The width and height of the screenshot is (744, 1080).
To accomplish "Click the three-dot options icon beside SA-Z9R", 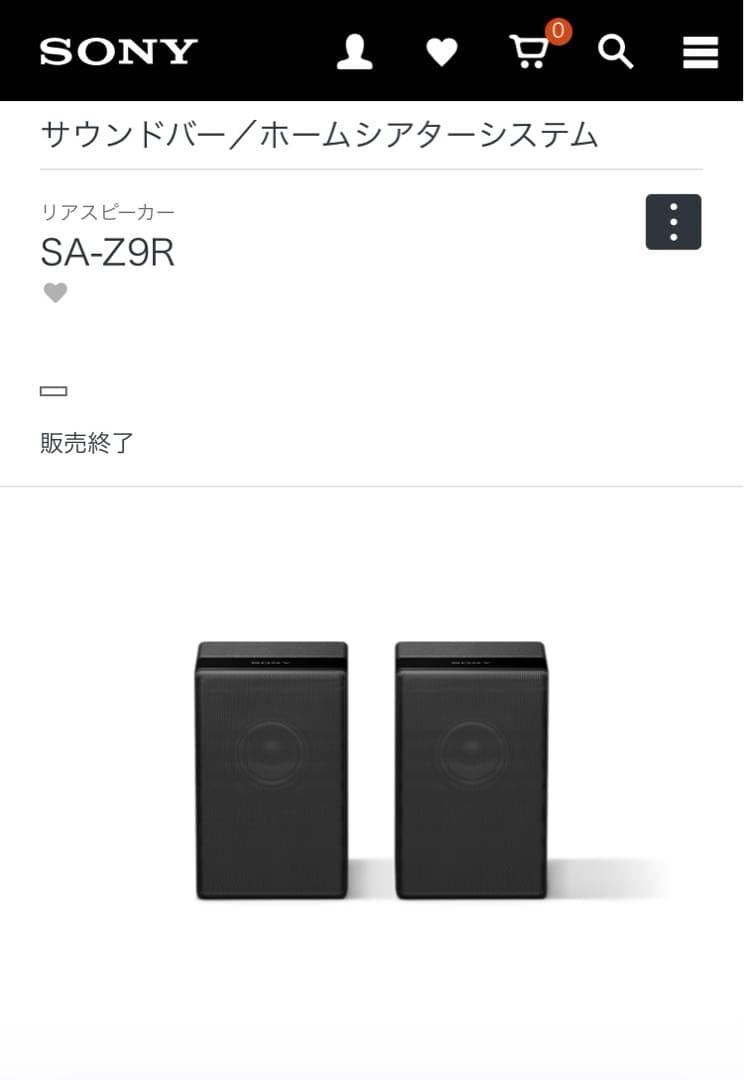I will pyautogui.click(x=673, y=220).
